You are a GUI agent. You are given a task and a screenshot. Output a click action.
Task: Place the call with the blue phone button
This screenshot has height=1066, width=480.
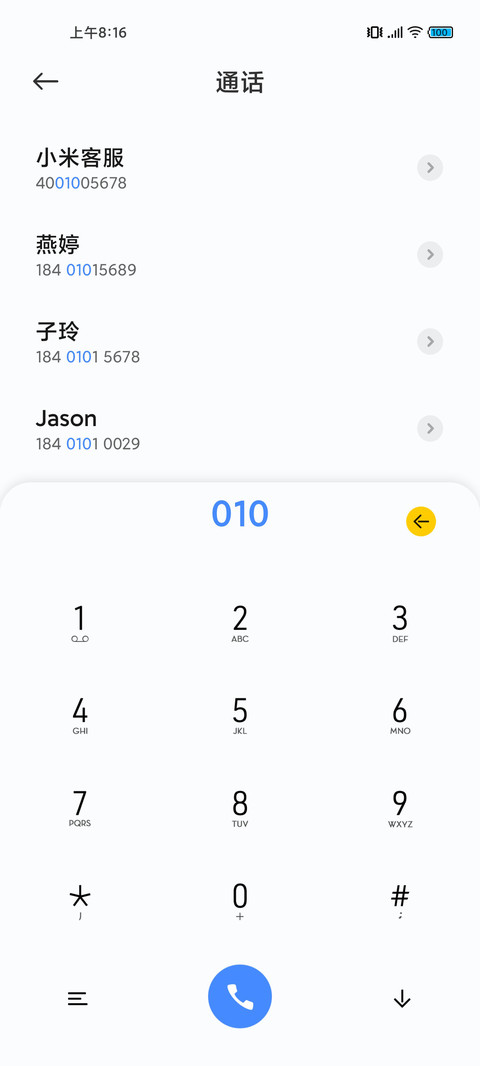pos(240,996)
